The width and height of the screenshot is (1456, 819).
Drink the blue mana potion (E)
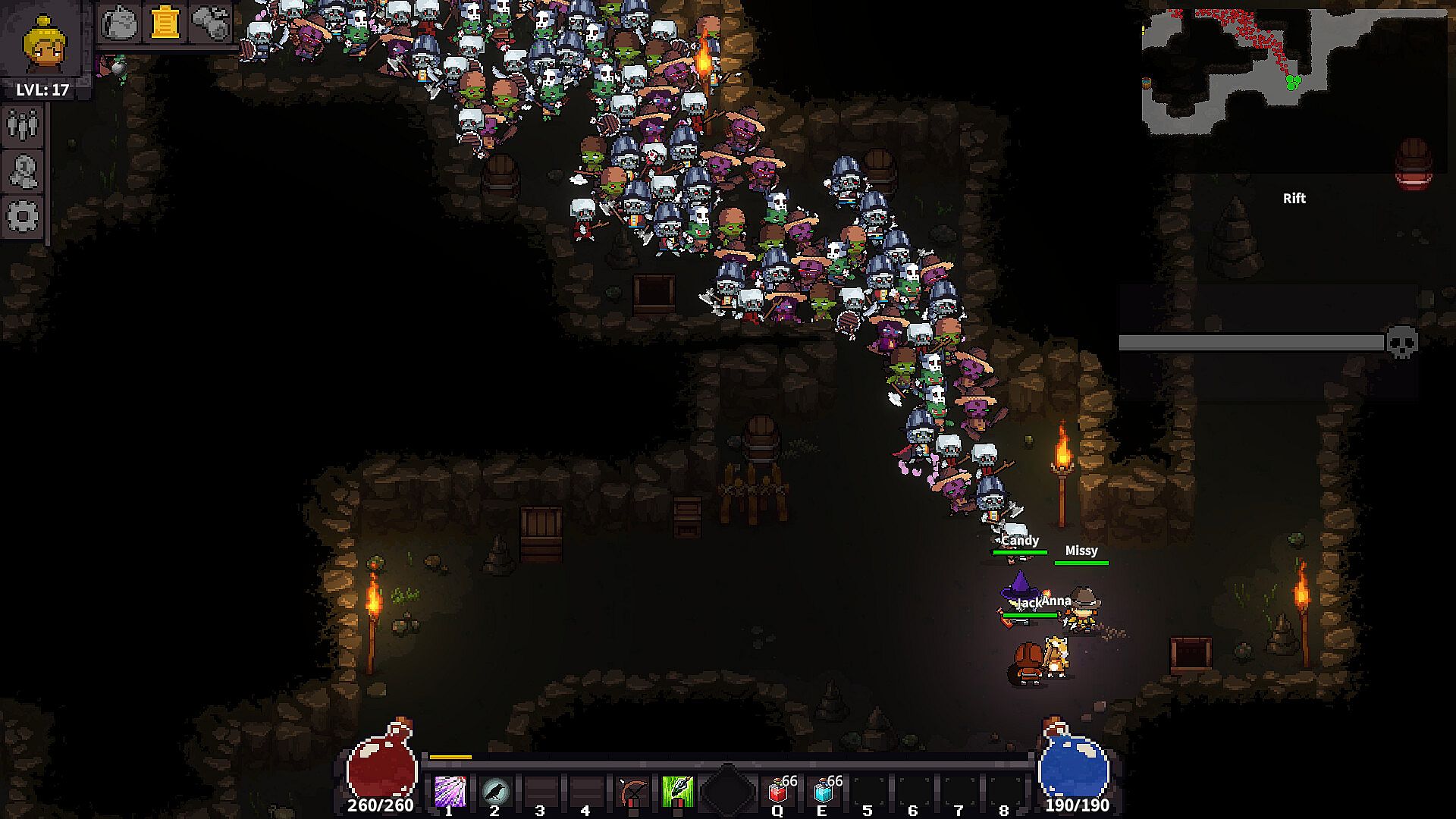[x=823, y=792]
